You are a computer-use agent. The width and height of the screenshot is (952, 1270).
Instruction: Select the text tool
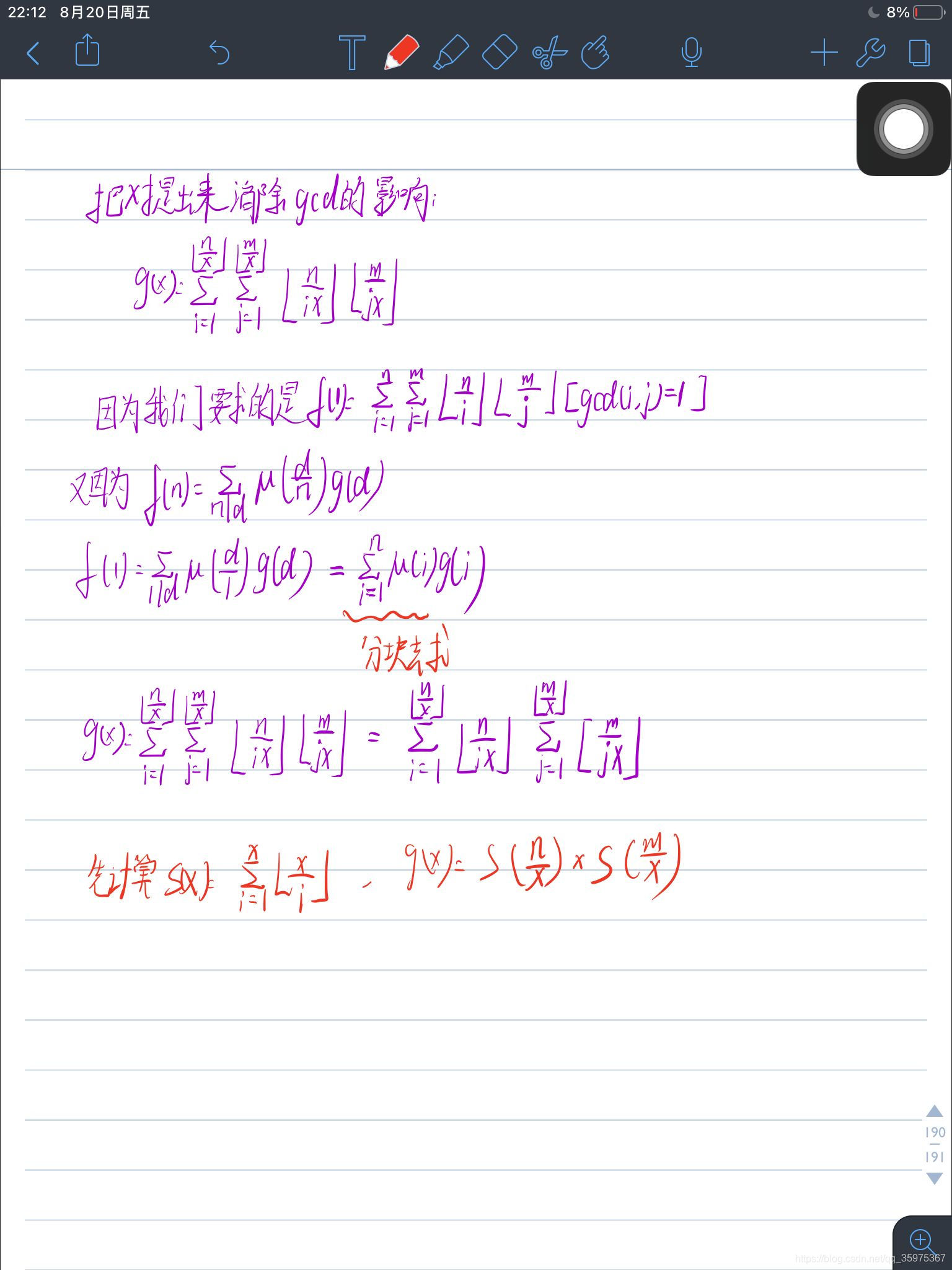click(351, 53)
